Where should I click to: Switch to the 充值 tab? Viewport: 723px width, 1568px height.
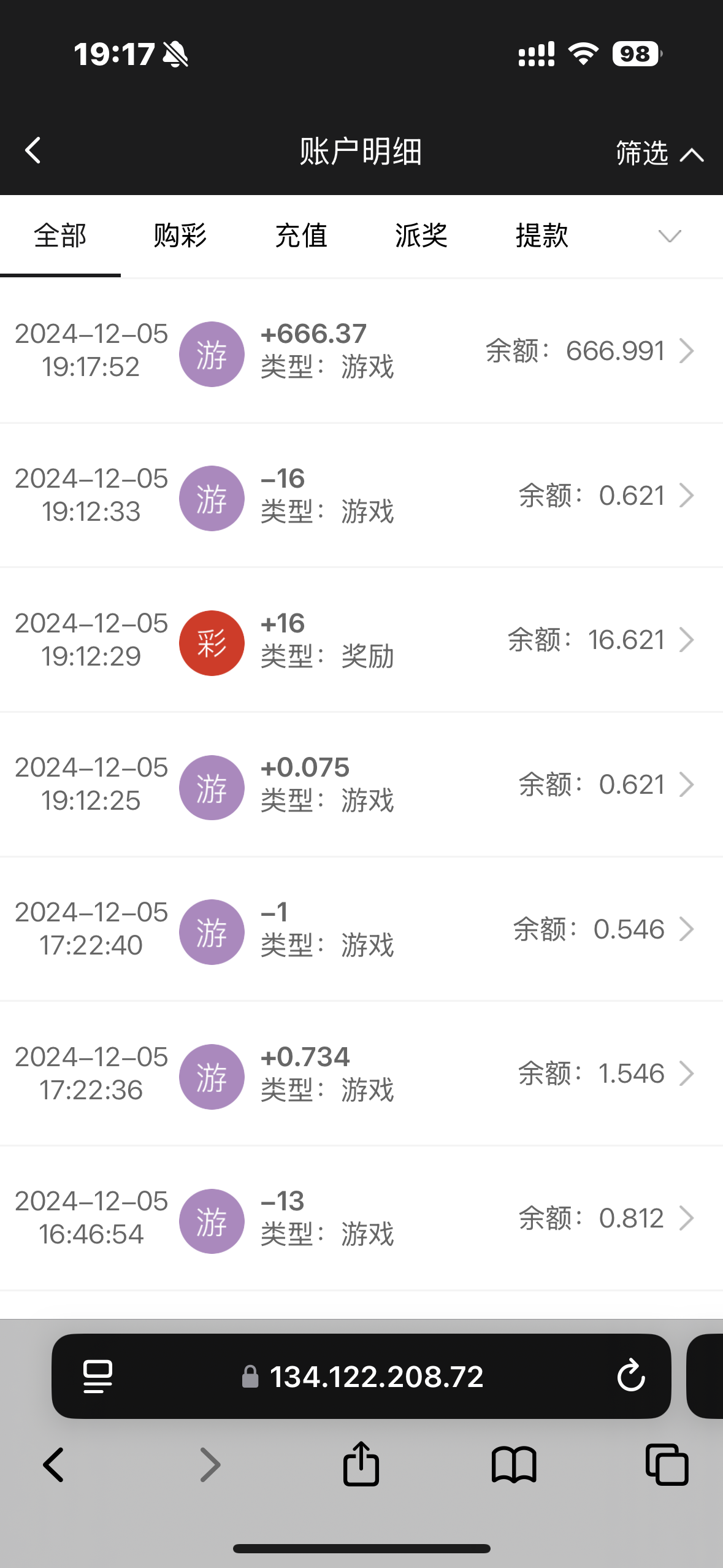click(301, 236)
